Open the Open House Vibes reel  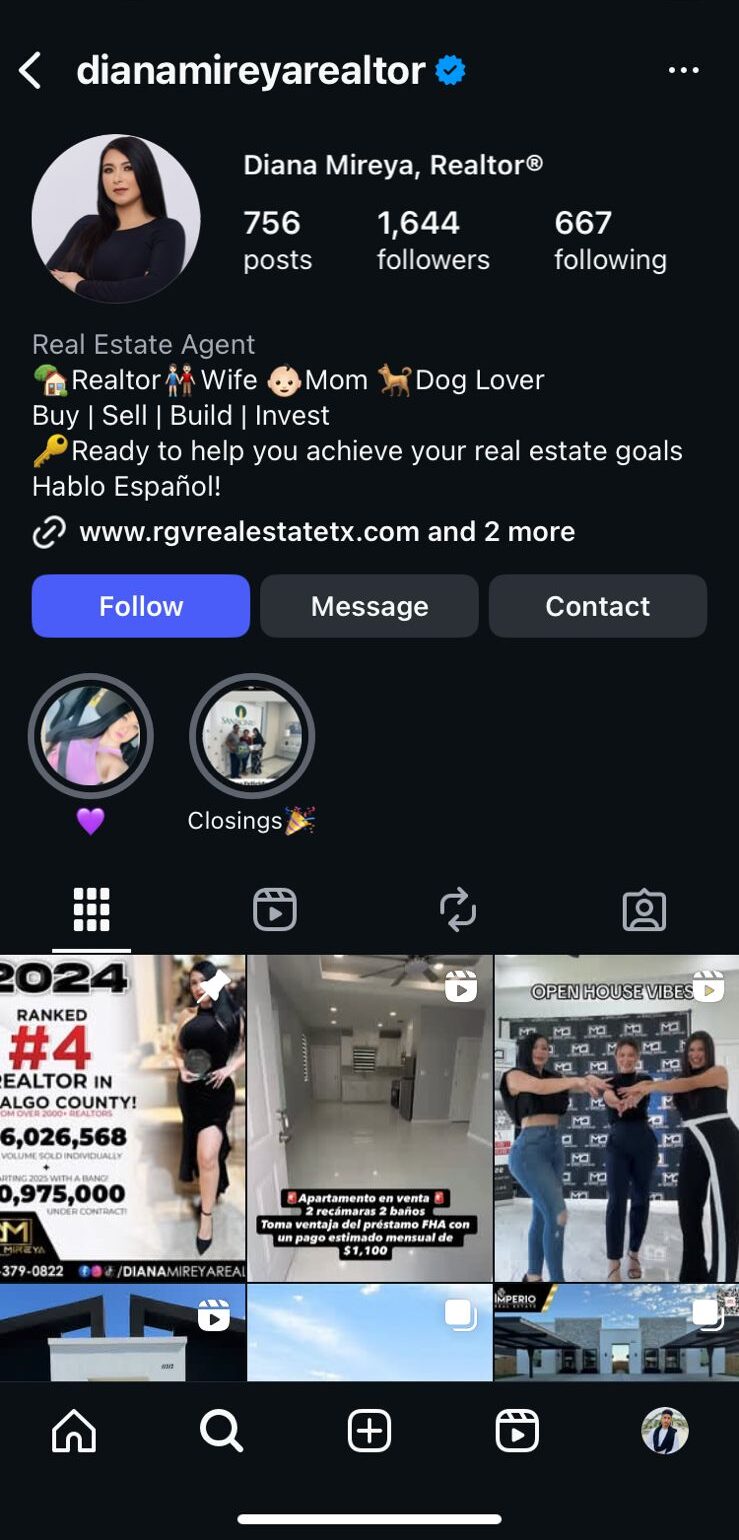[616, 1117]
